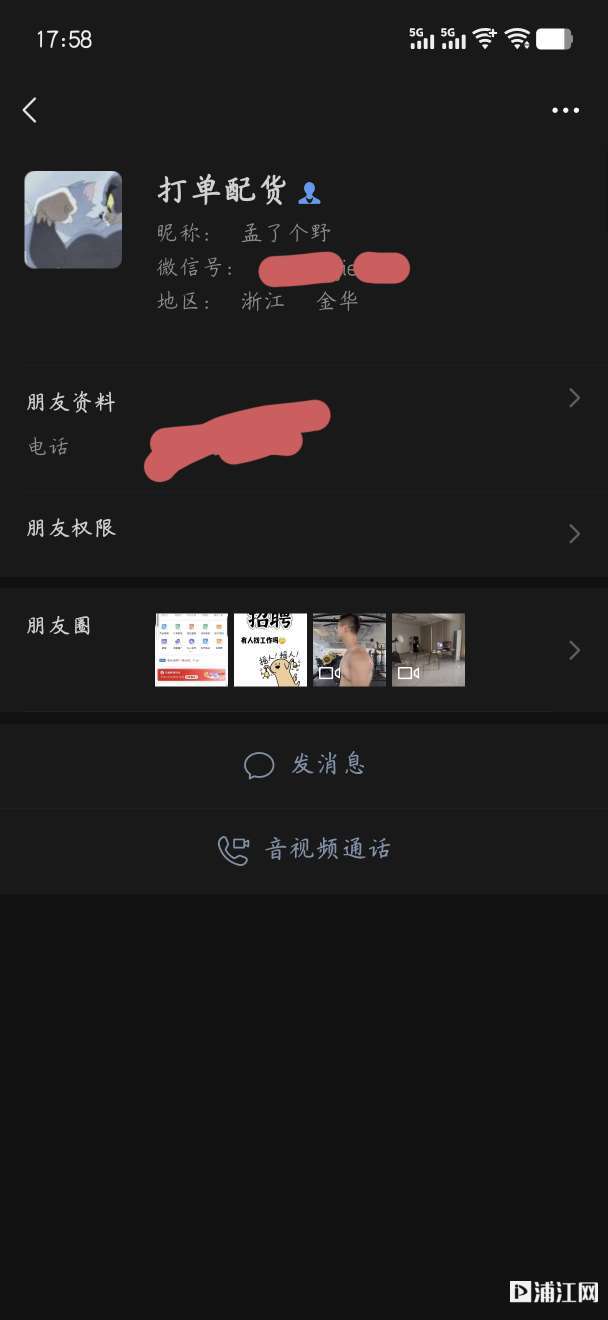Screen dimensions: 608x1320
Task: Start a call via 音视频通话
Action: coord(304,850)
